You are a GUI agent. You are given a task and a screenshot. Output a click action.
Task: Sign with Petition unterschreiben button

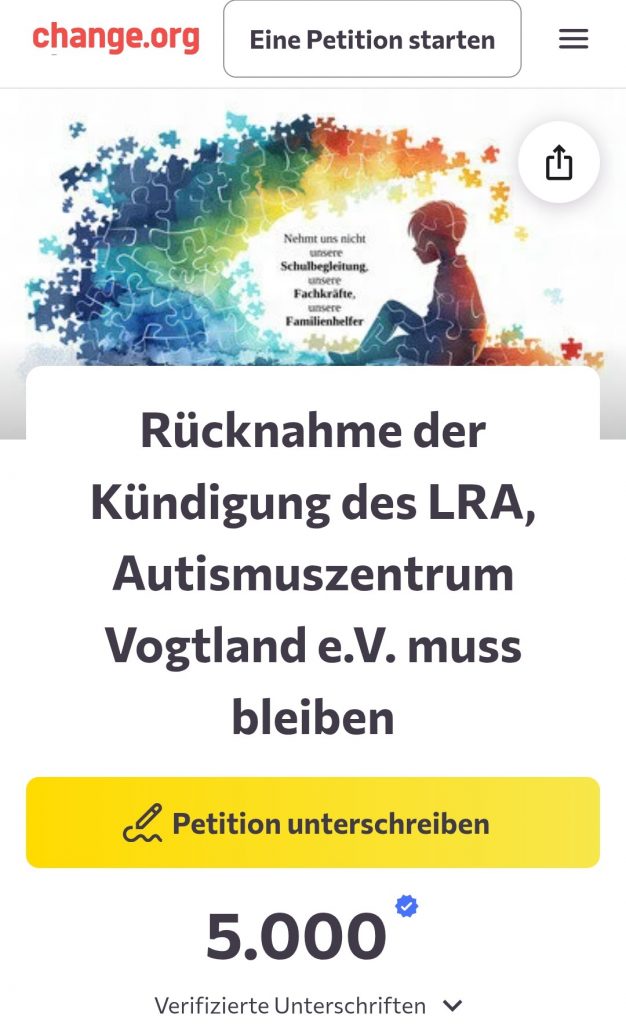point(313,823)
